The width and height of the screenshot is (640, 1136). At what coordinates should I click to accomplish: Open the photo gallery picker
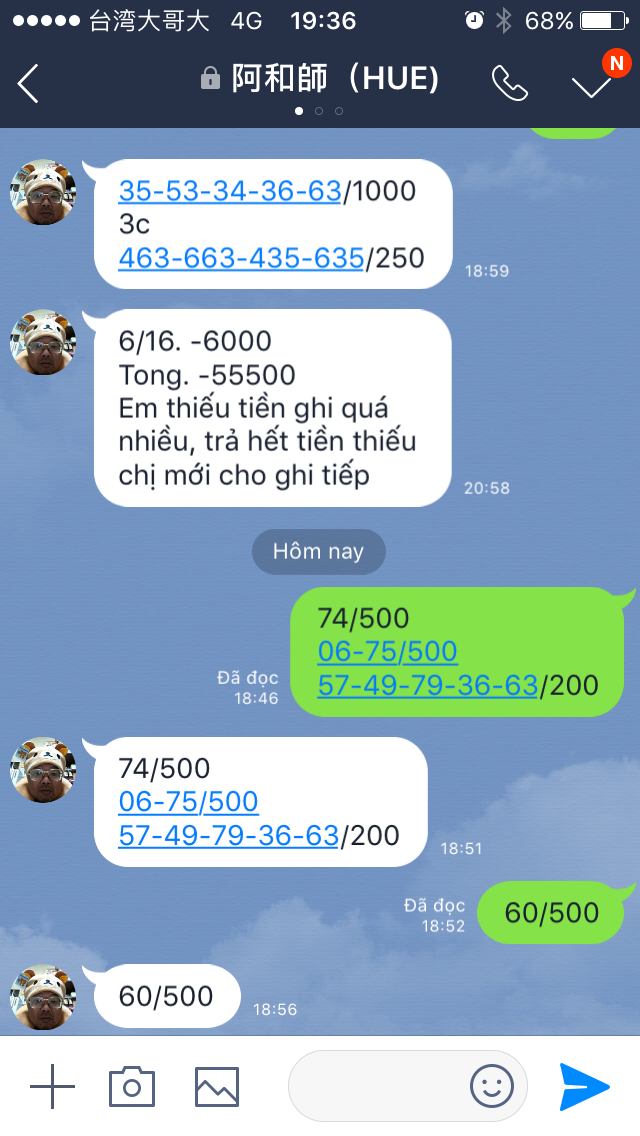click(x=217, y=1086)
